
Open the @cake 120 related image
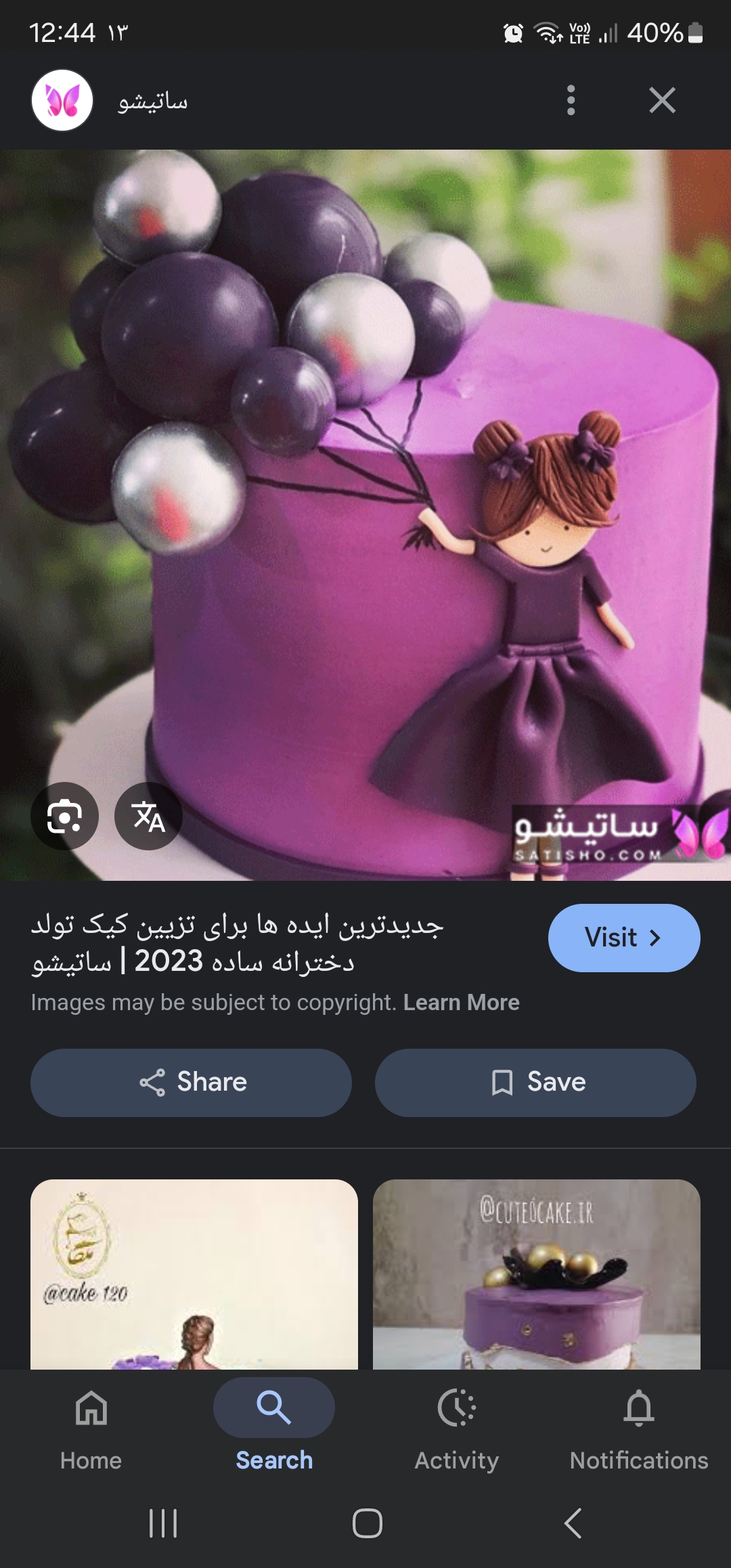[x=194, y=1274]
